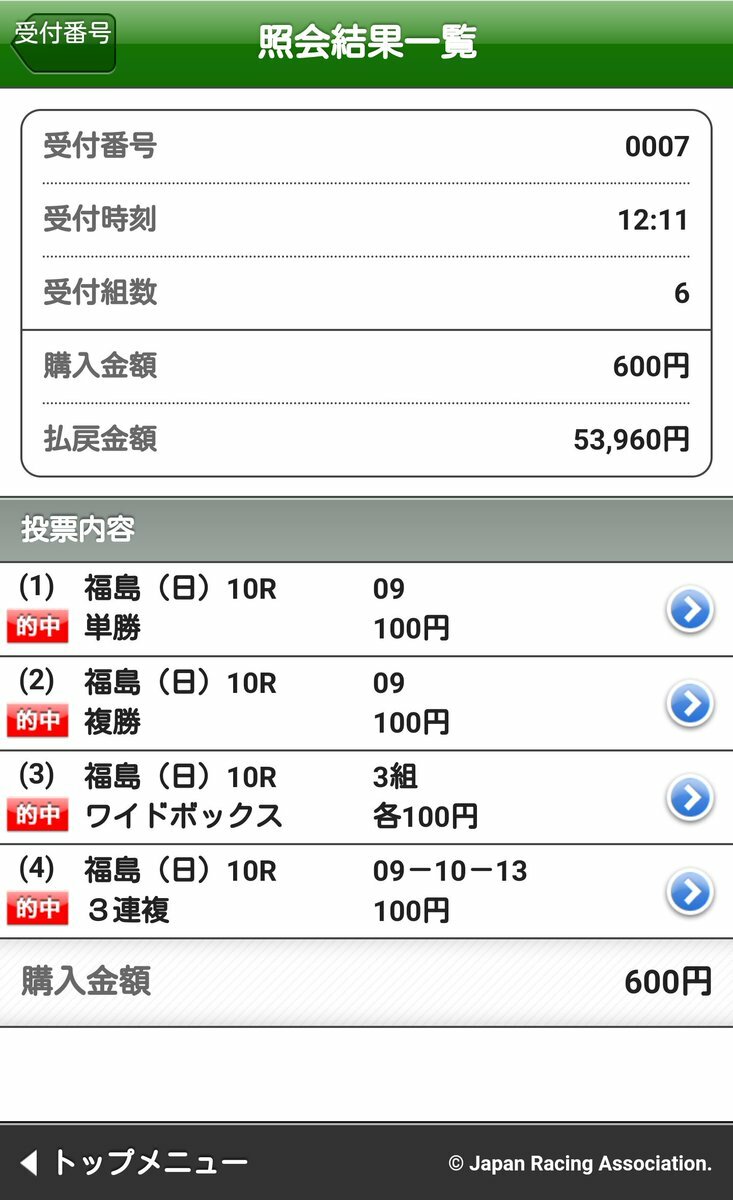
Task: Open details of the 複勝 bet row
Action: click(366, 703)
